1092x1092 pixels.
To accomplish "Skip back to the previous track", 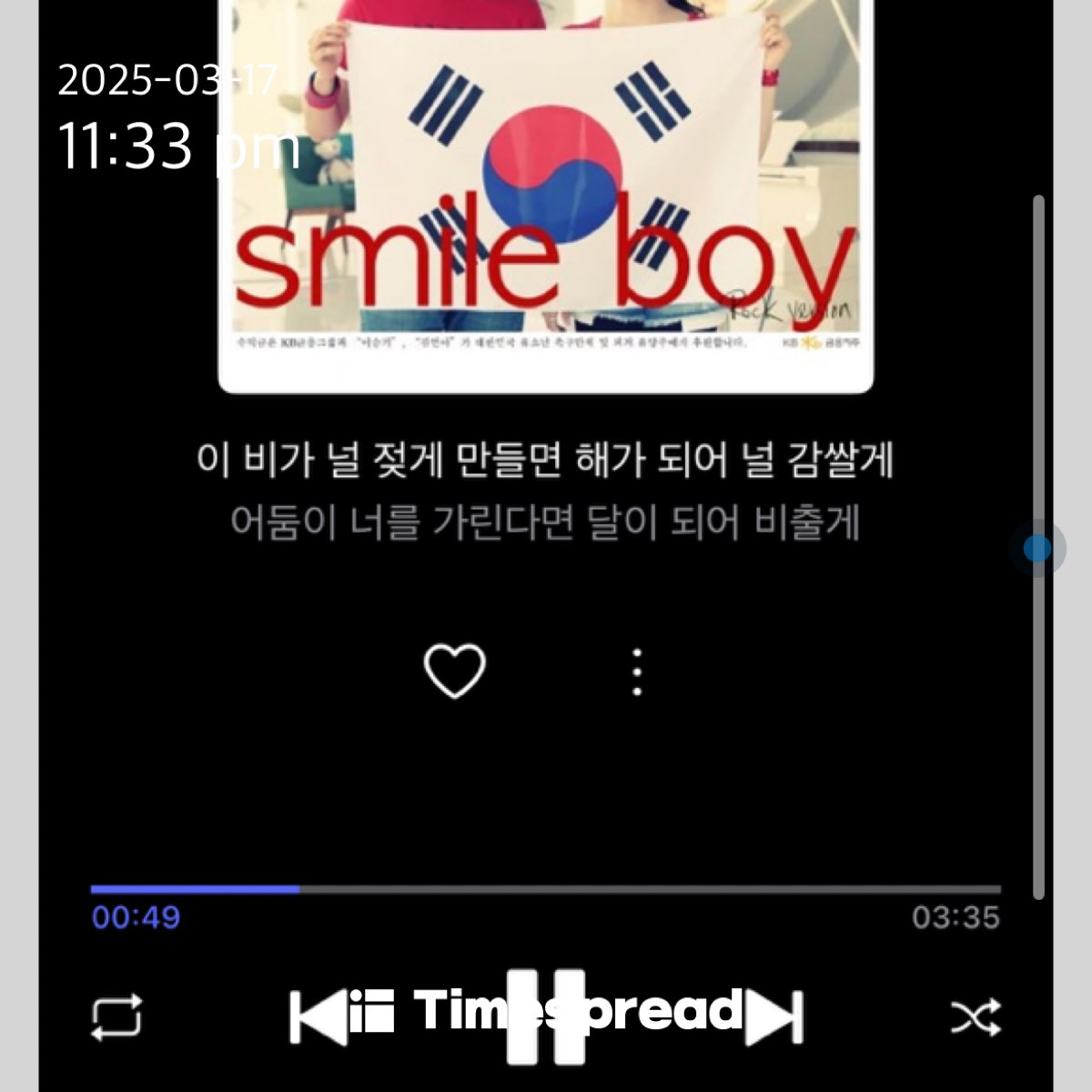I will pos(316,1016).
